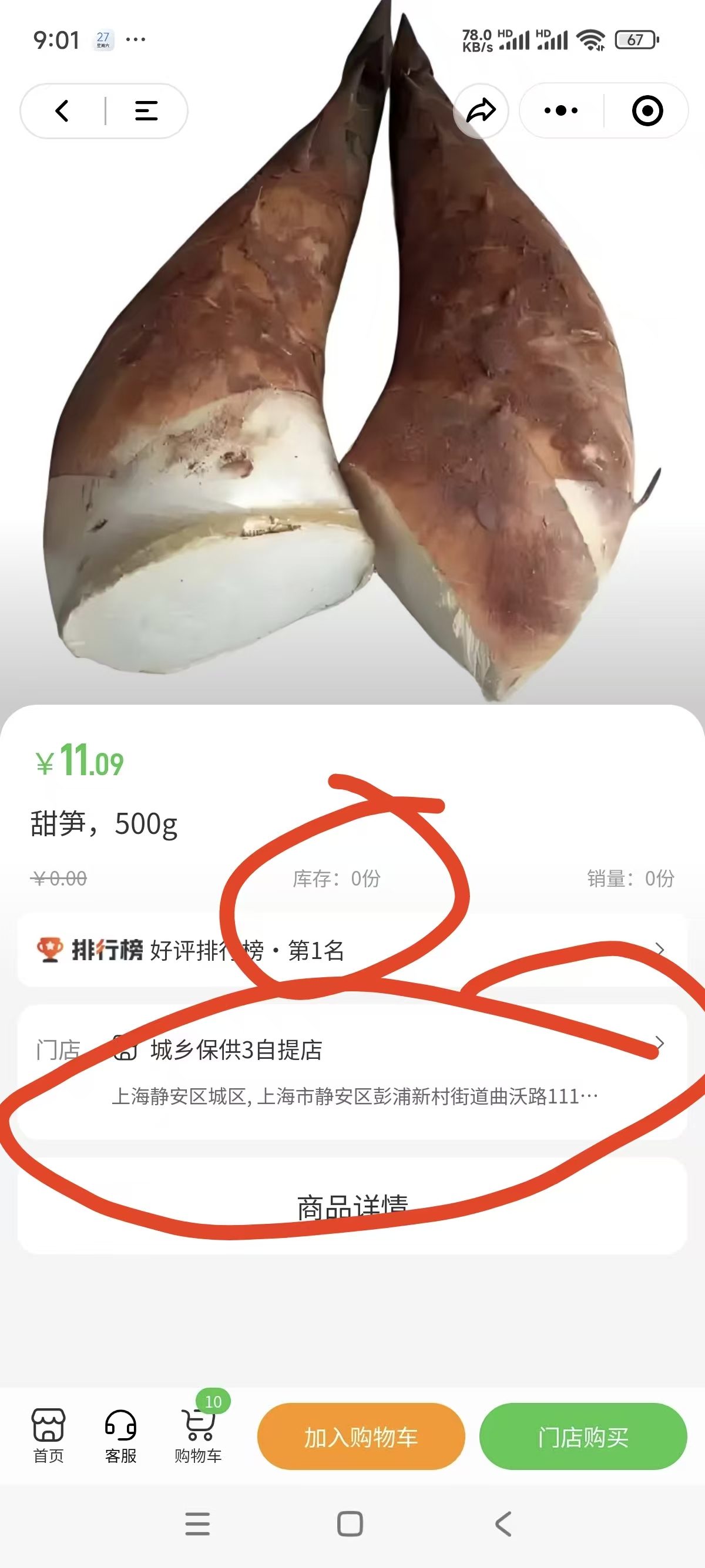Open the mini program three-dot menu

tap(561, 111)
